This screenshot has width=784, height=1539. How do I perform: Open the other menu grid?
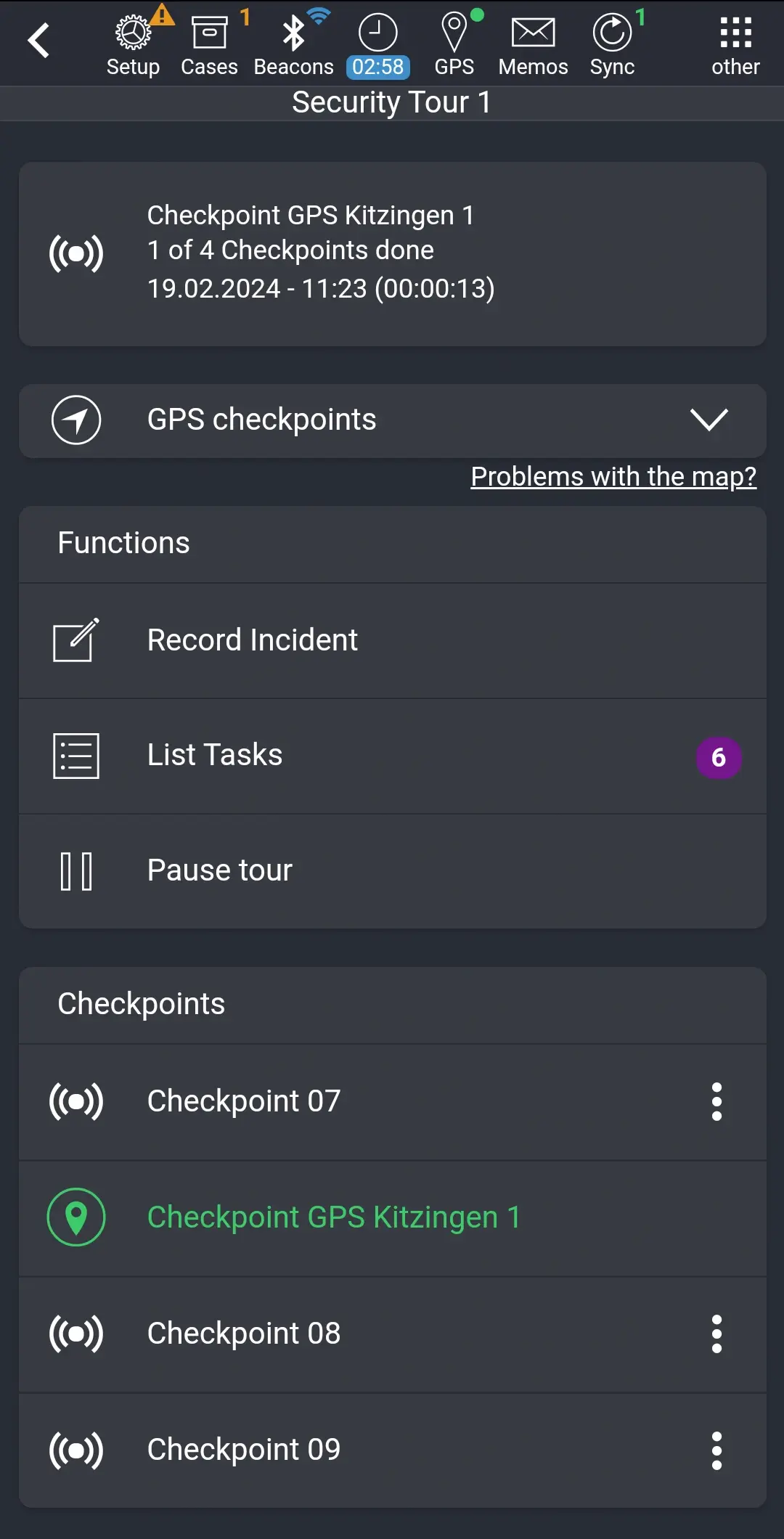pyautogui.click(x=735, y=45)
